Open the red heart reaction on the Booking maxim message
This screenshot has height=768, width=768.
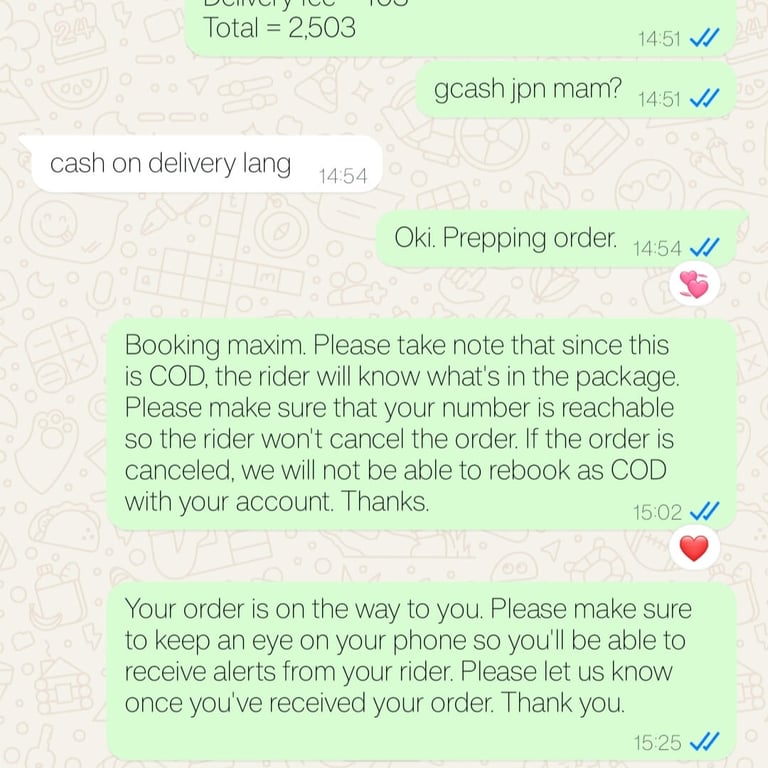coord(694,547)
